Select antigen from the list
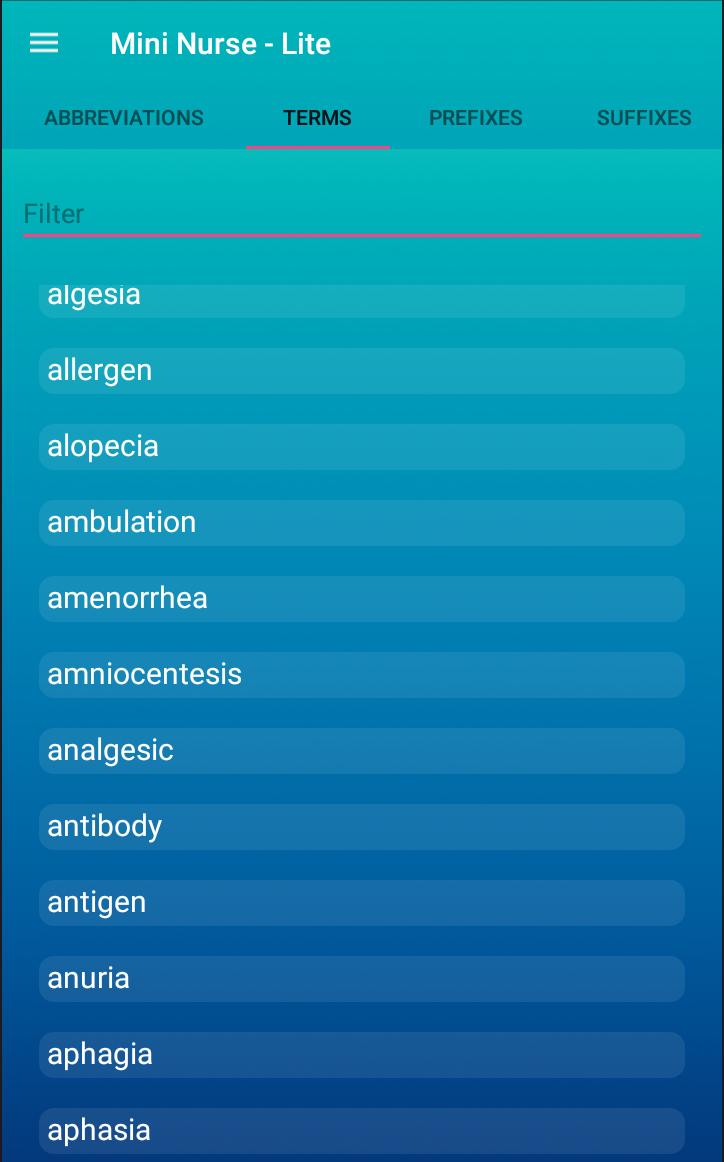724x1162 pixels. click(x=362, y=903)
